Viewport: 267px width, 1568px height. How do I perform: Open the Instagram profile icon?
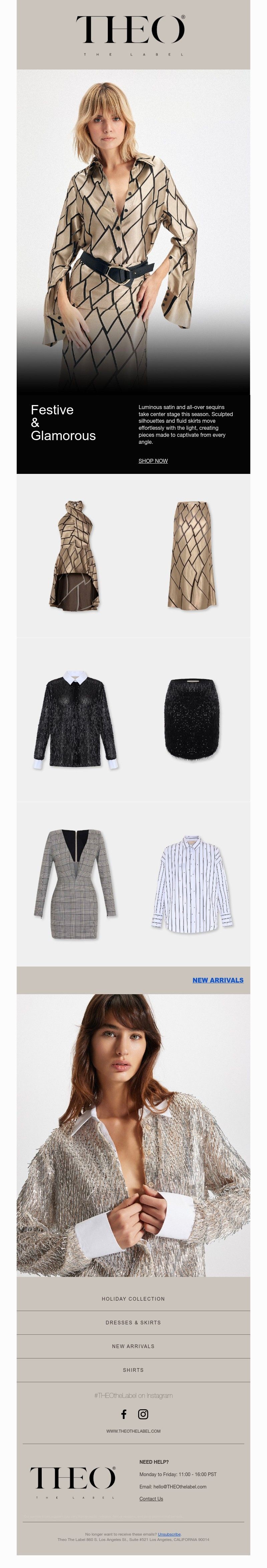pyautogui.click(x=143, y=1414)
